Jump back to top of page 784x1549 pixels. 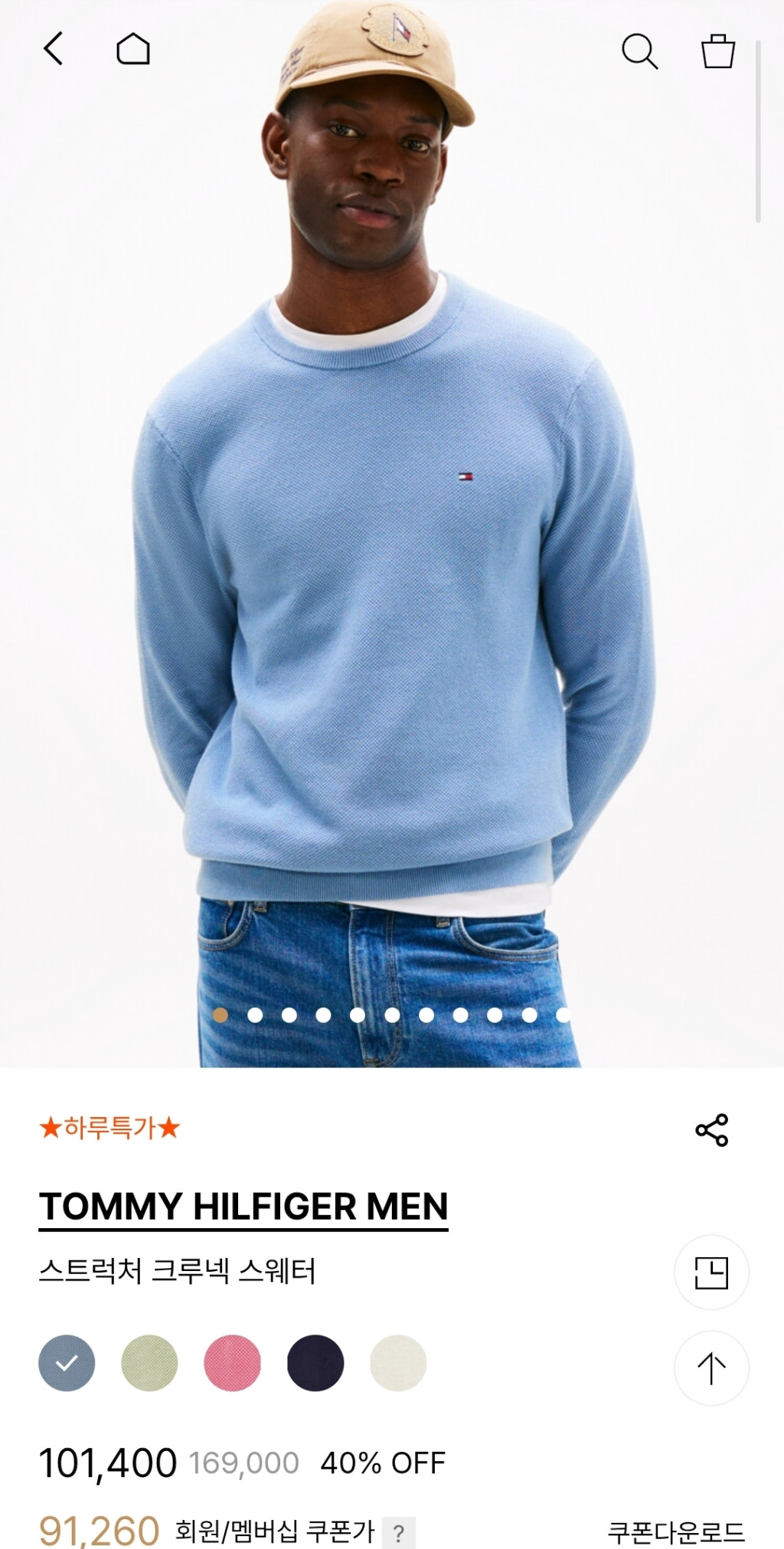711,1368
